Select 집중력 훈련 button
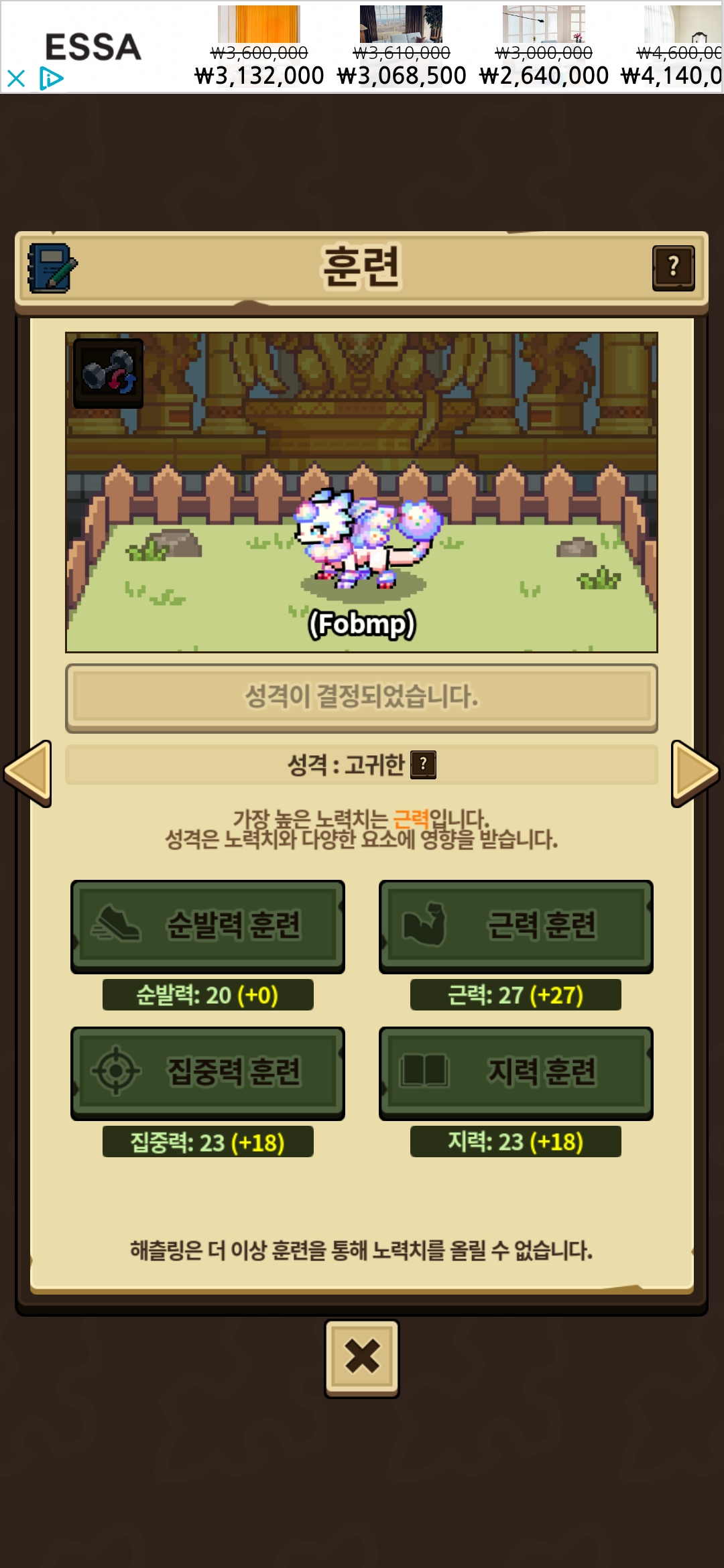The height and width of the screenshot is (1568, 724). 208,1072
